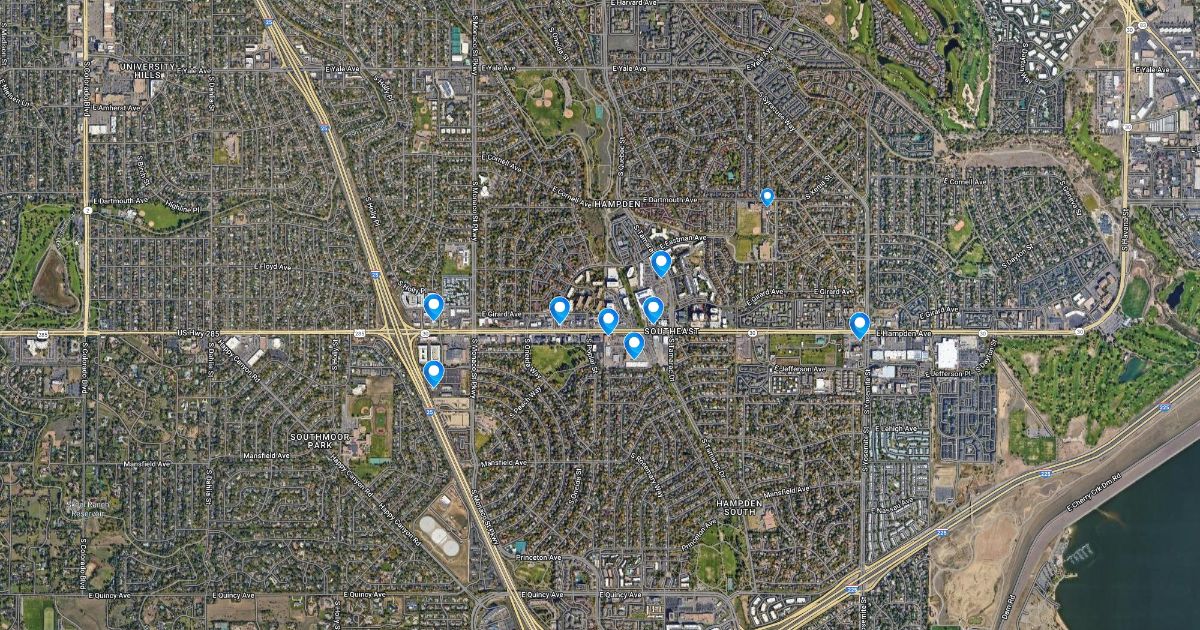Open the pin just above the SOUTHEAST label
This screenshot has width=1200, height=630.
coord(653,309)
